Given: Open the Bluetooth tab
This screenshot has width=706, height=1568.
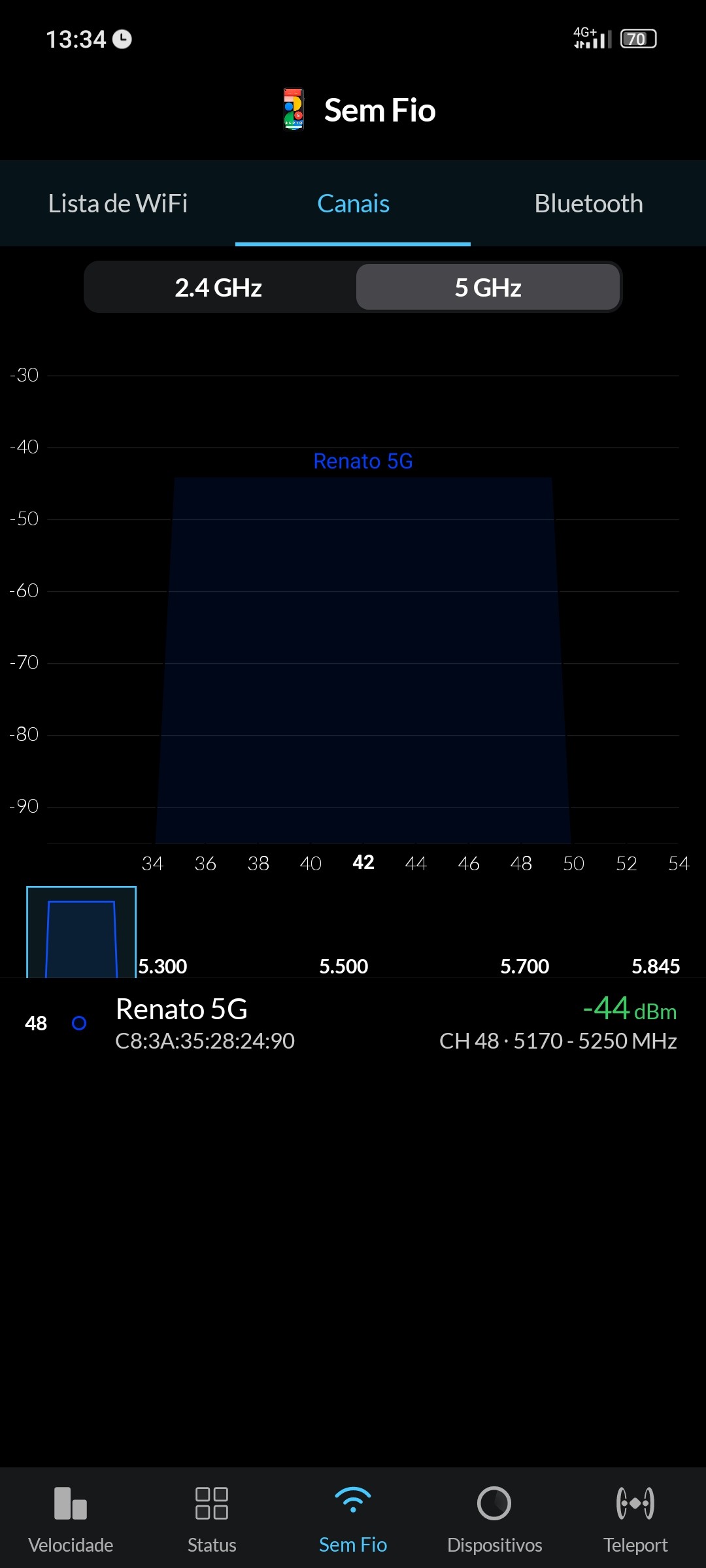Looking at the screenshot, I should (588, 204).
